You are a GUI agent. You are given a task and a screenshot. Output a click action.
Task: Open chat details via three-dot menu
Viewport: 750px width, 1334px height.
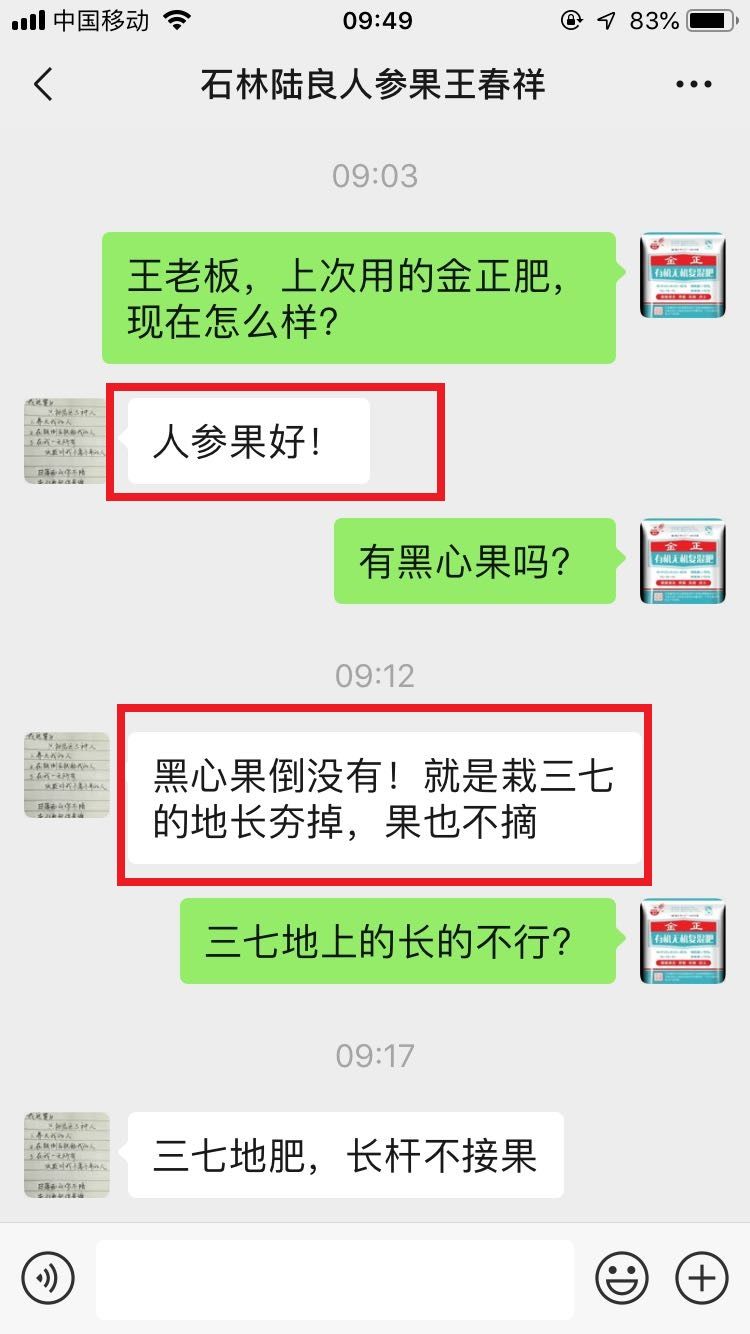click(693, 85)
